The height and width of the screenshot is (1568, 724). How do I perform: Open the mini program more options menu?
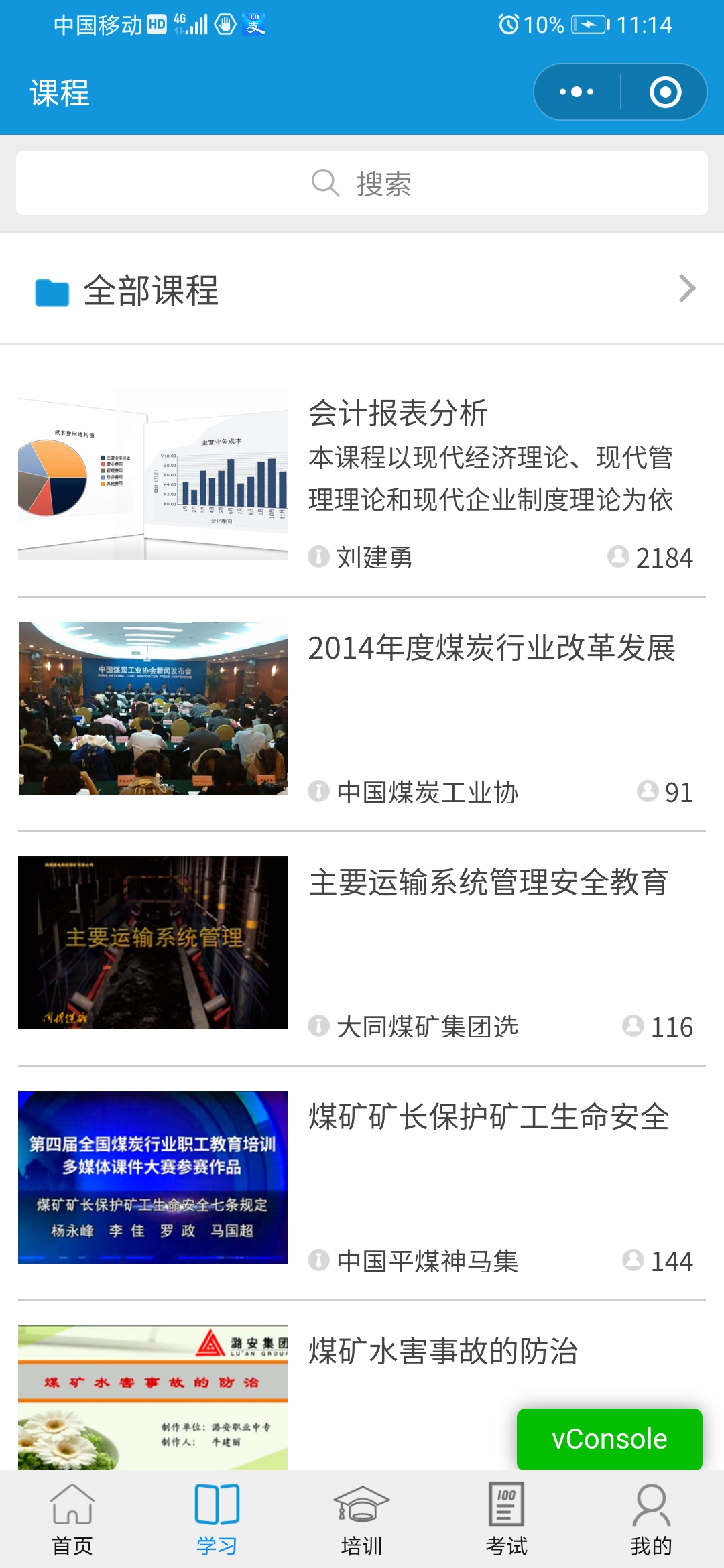click(577, 92)
